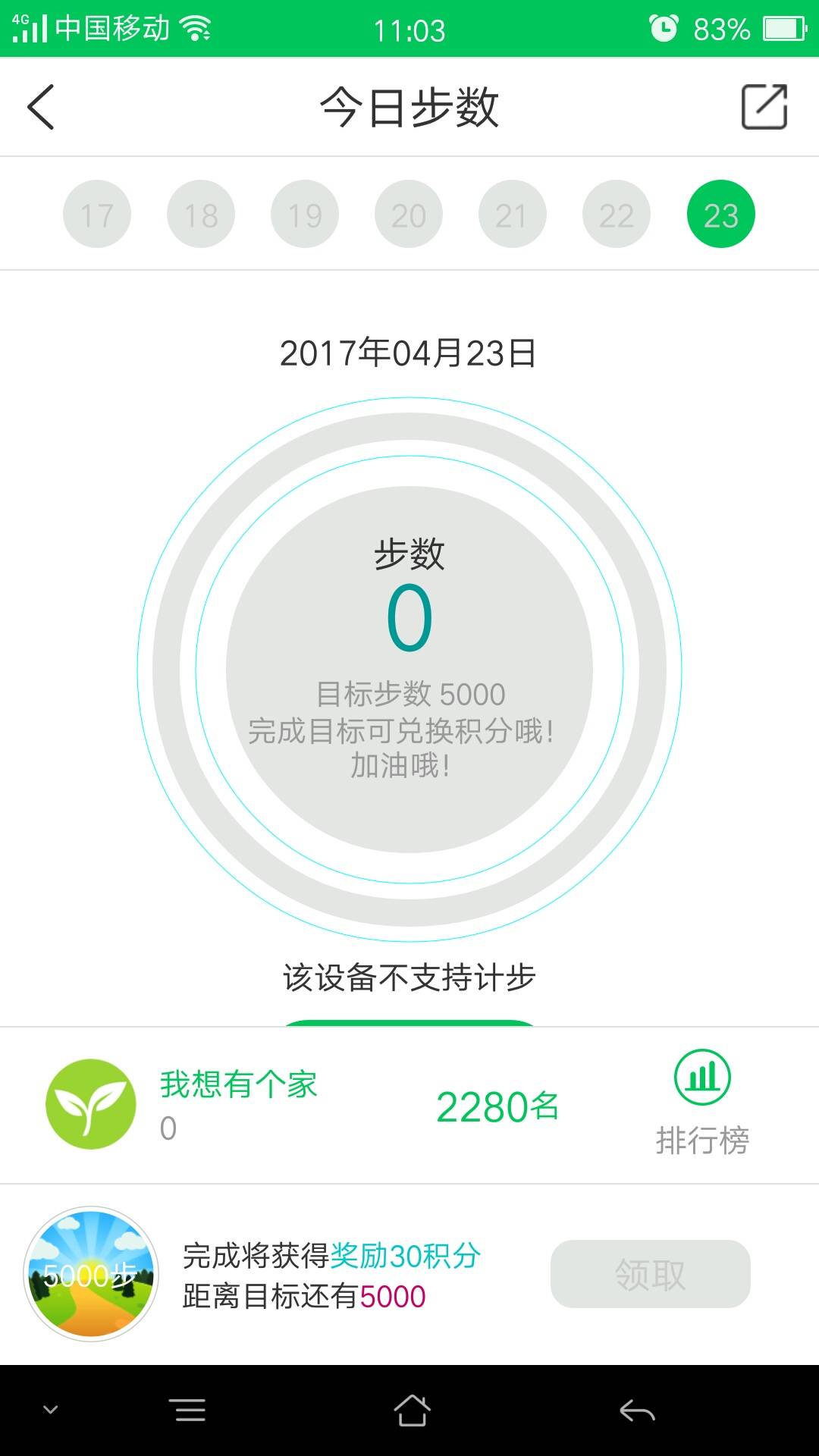Select date 20 in the day strip
Screen dimensions: 819x1456
(409, 215)
